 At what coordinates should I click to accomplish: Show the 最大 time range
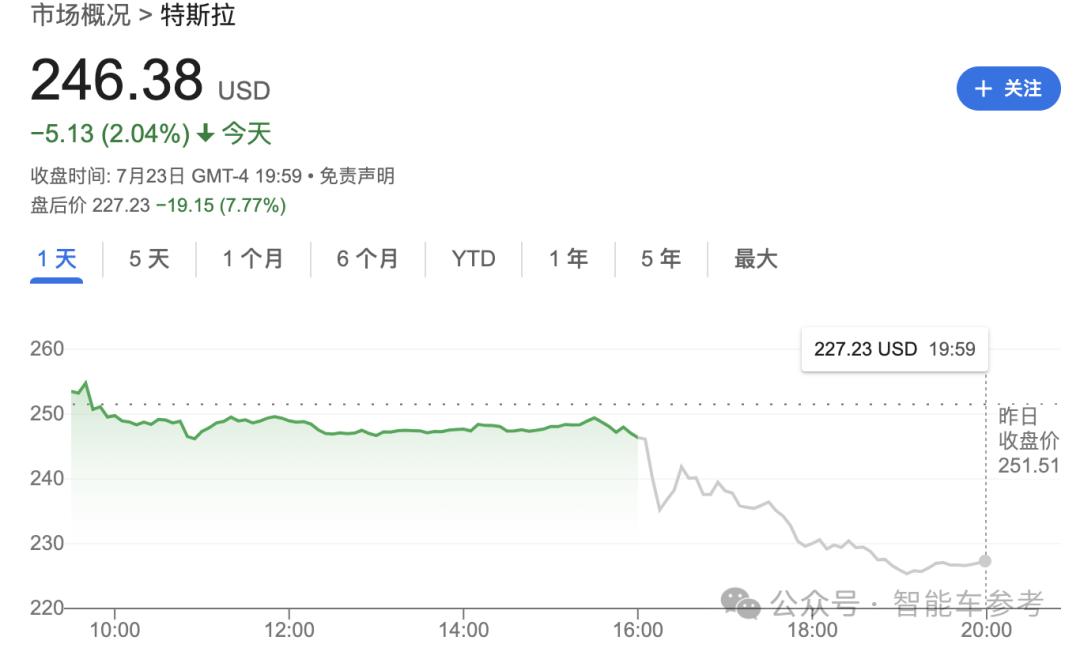[756, 260]
